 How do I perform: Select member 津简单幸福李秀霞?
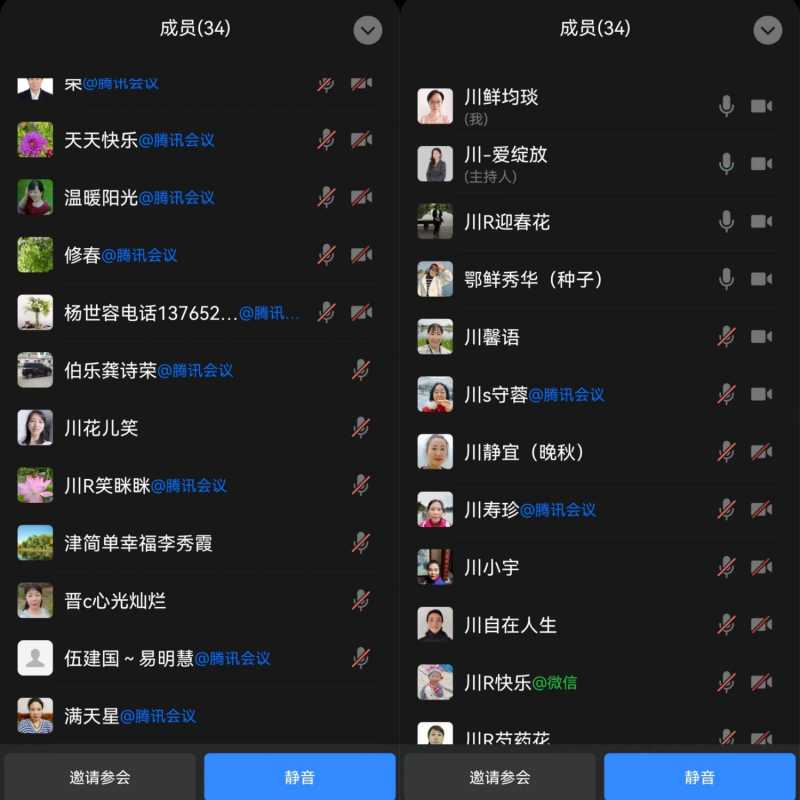[138, 543]
